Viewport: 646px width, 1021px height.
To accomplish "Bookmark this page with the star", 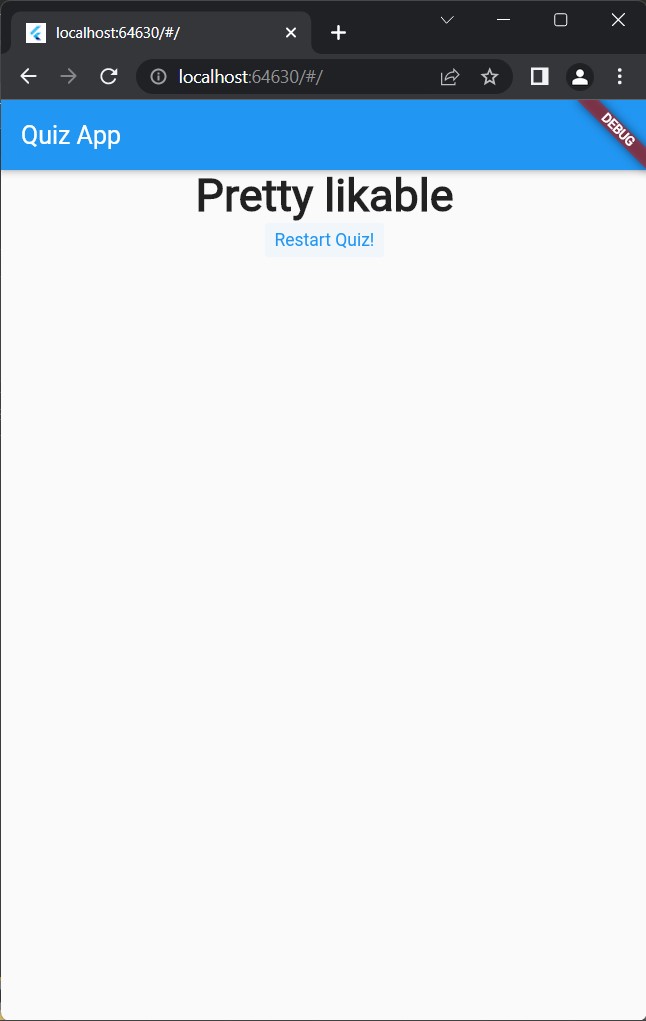I will (489, 77).
